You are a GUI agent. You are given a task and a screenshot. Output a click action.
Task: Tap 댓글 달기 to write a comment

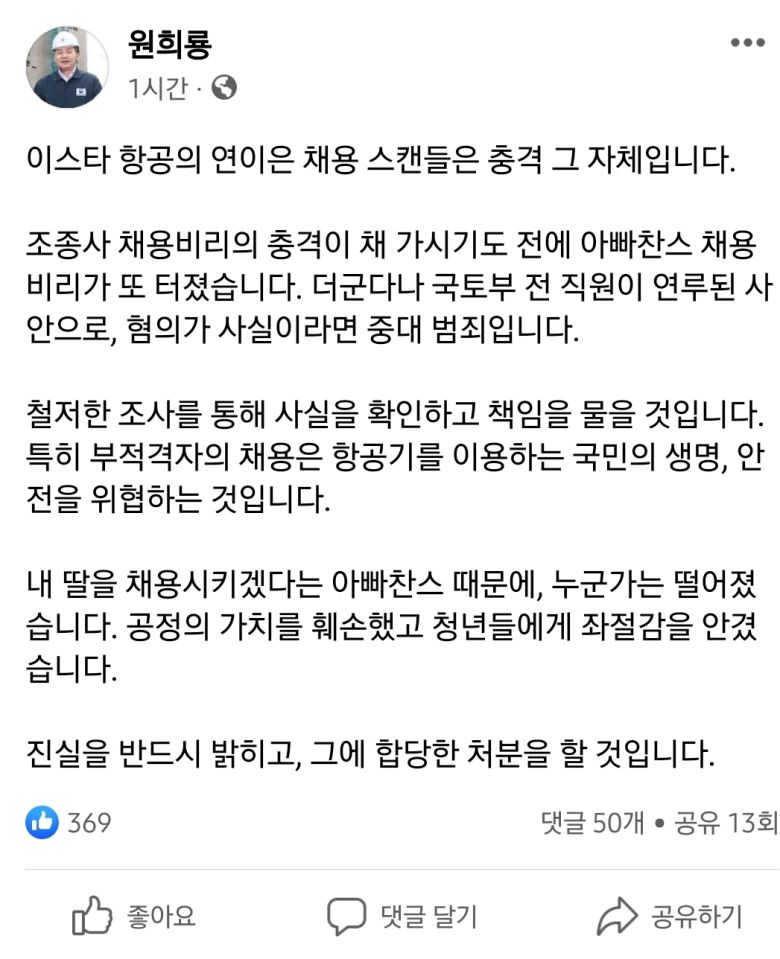[x=402, y=916]
